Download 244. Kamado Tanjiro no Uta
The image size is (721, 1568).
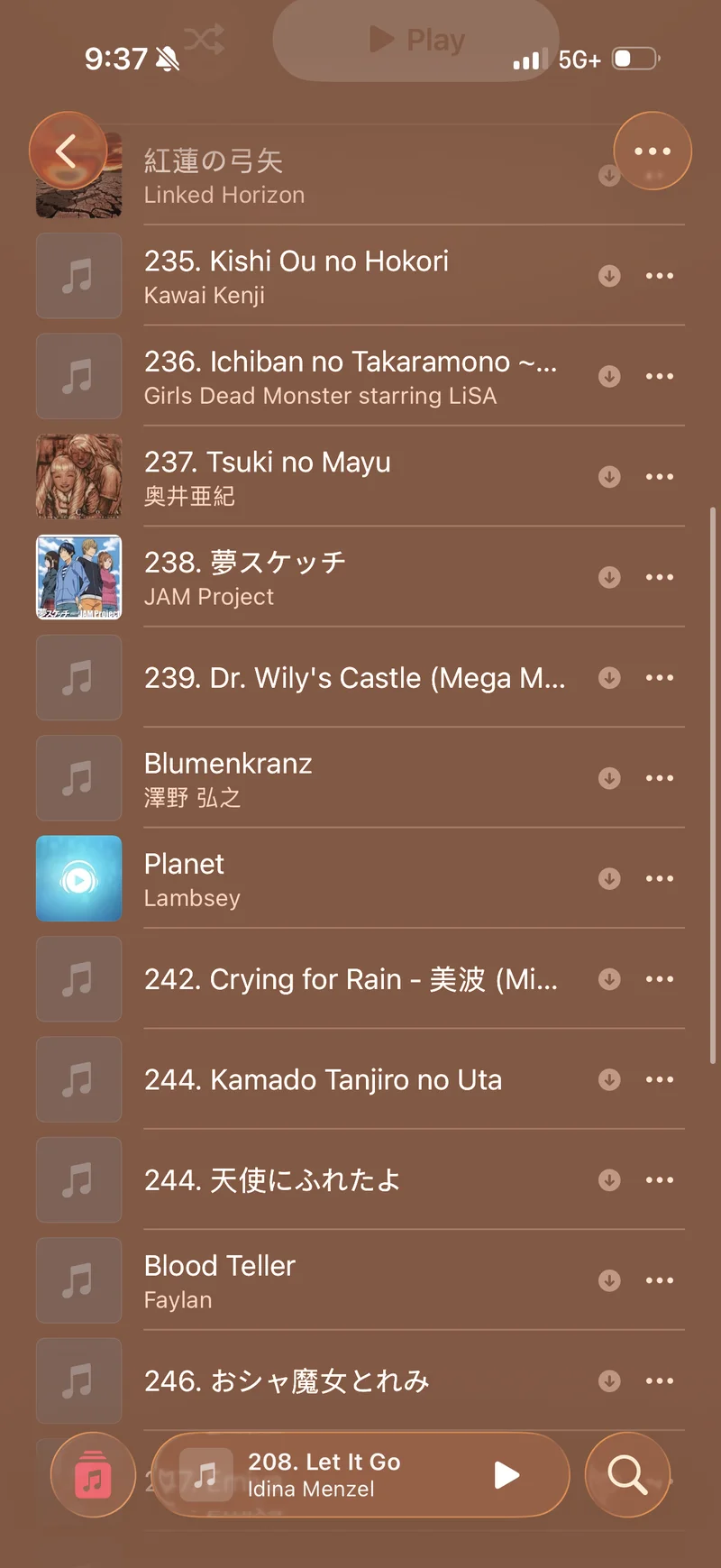tap(609, 1079)
